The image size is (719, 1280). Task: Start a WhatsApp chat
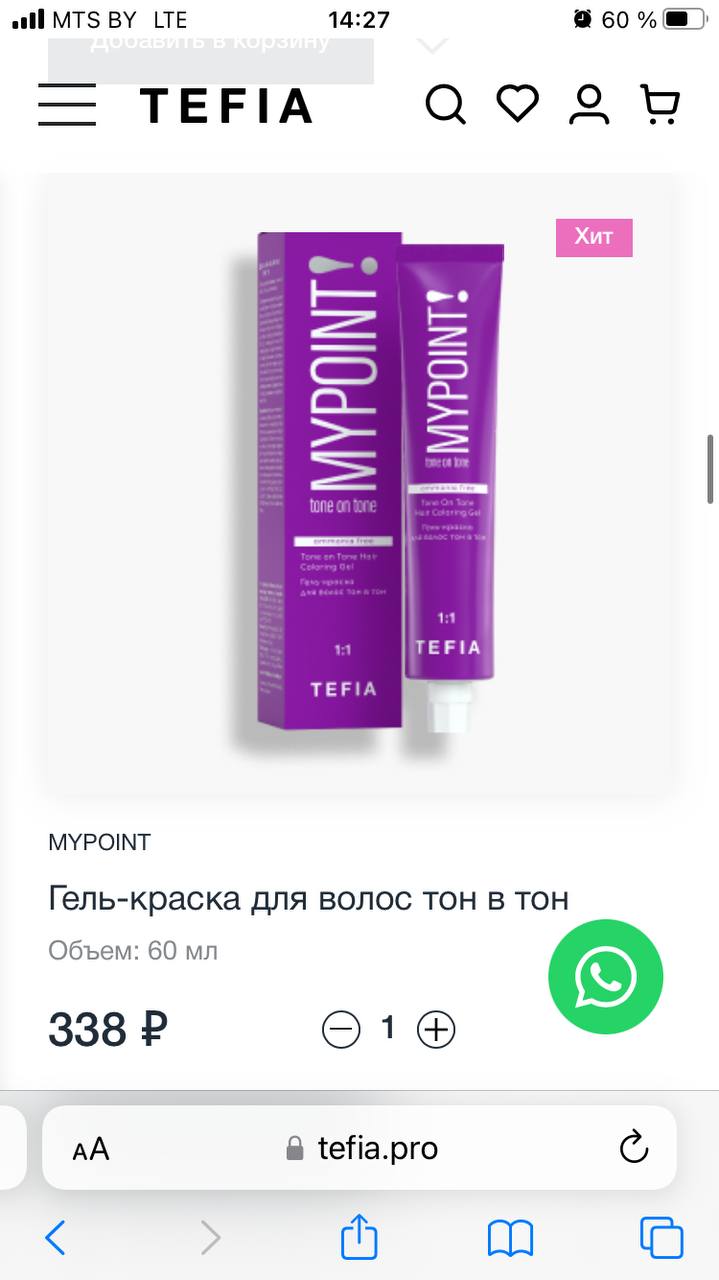606,977
